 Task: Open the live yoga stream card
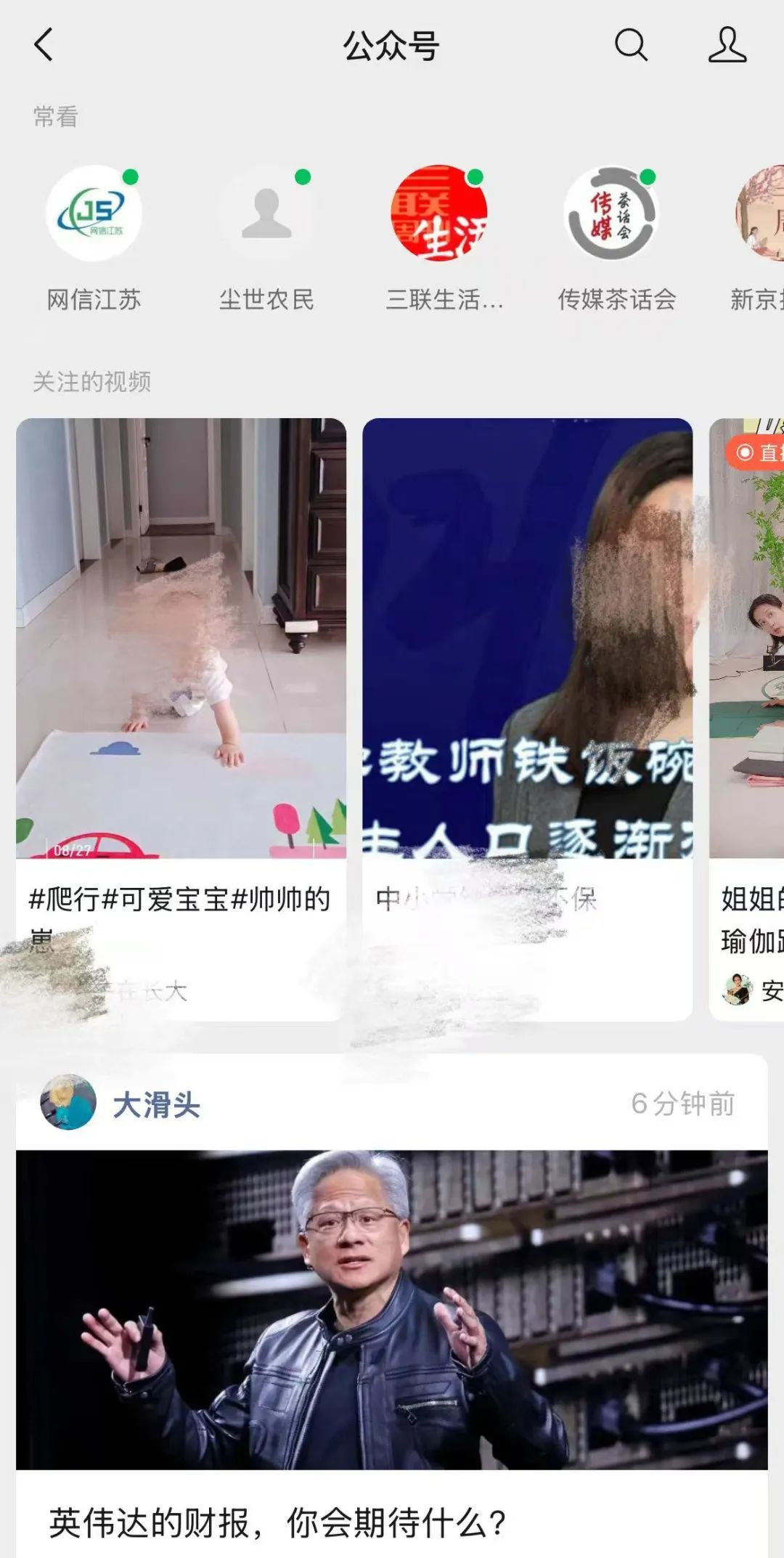click(748, 637)
